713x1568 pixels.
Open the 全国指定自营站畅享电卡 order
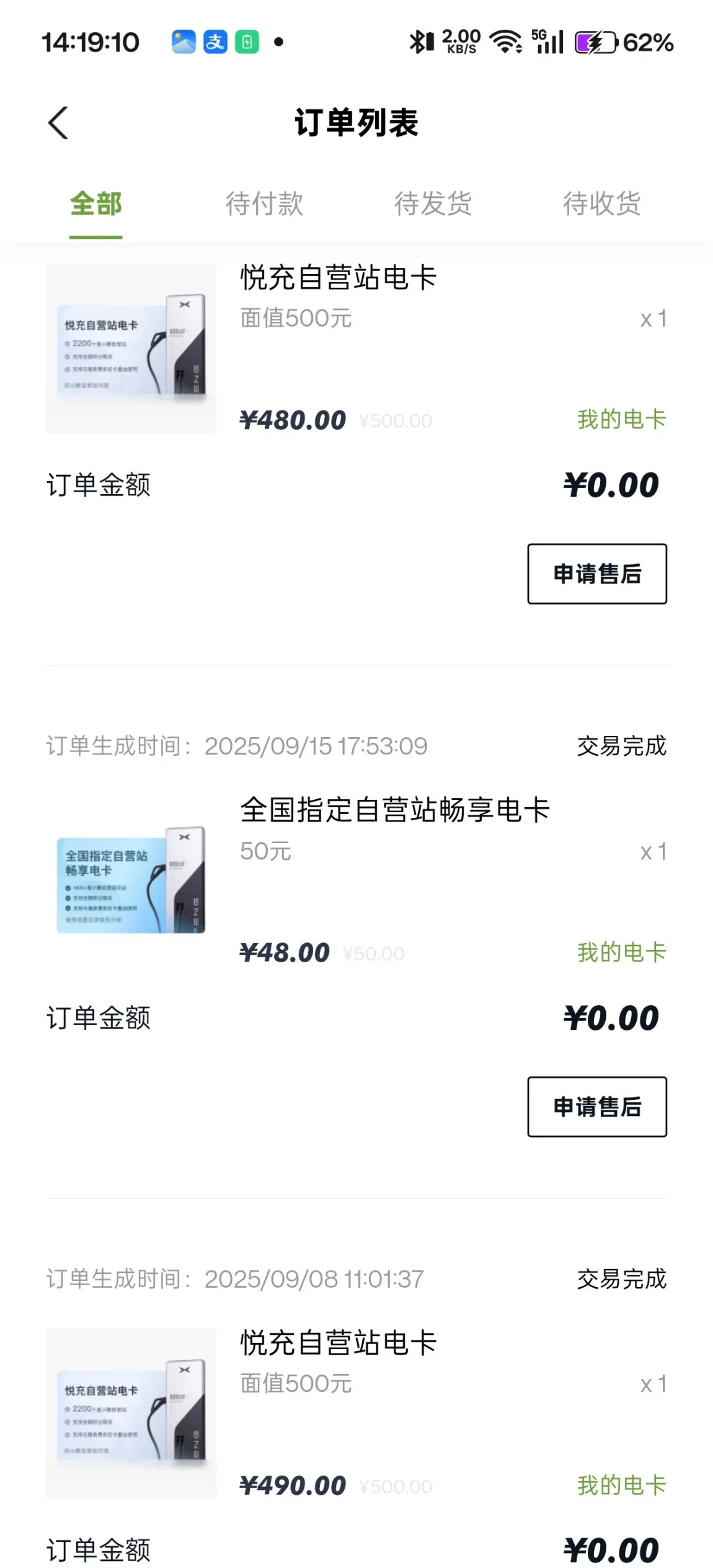(395, 810)
